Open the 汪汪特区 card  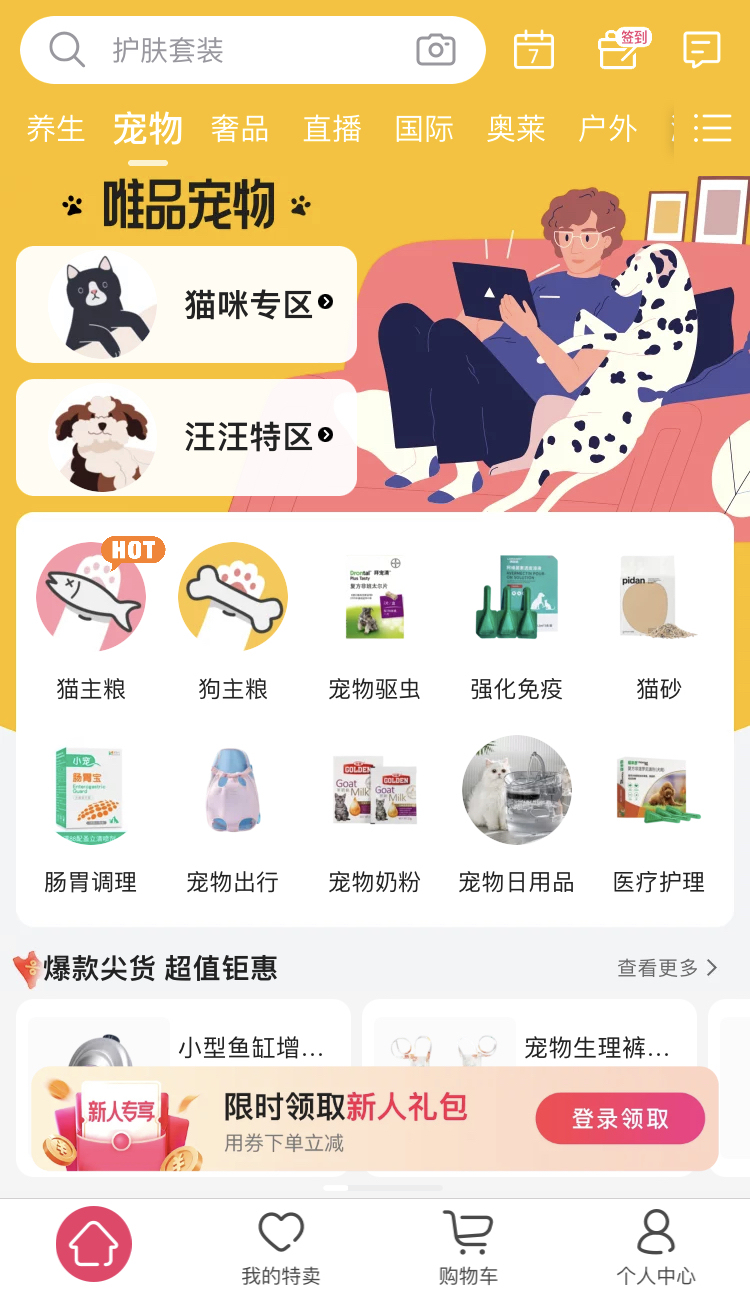pyautogui.click(x=186, y=437)
